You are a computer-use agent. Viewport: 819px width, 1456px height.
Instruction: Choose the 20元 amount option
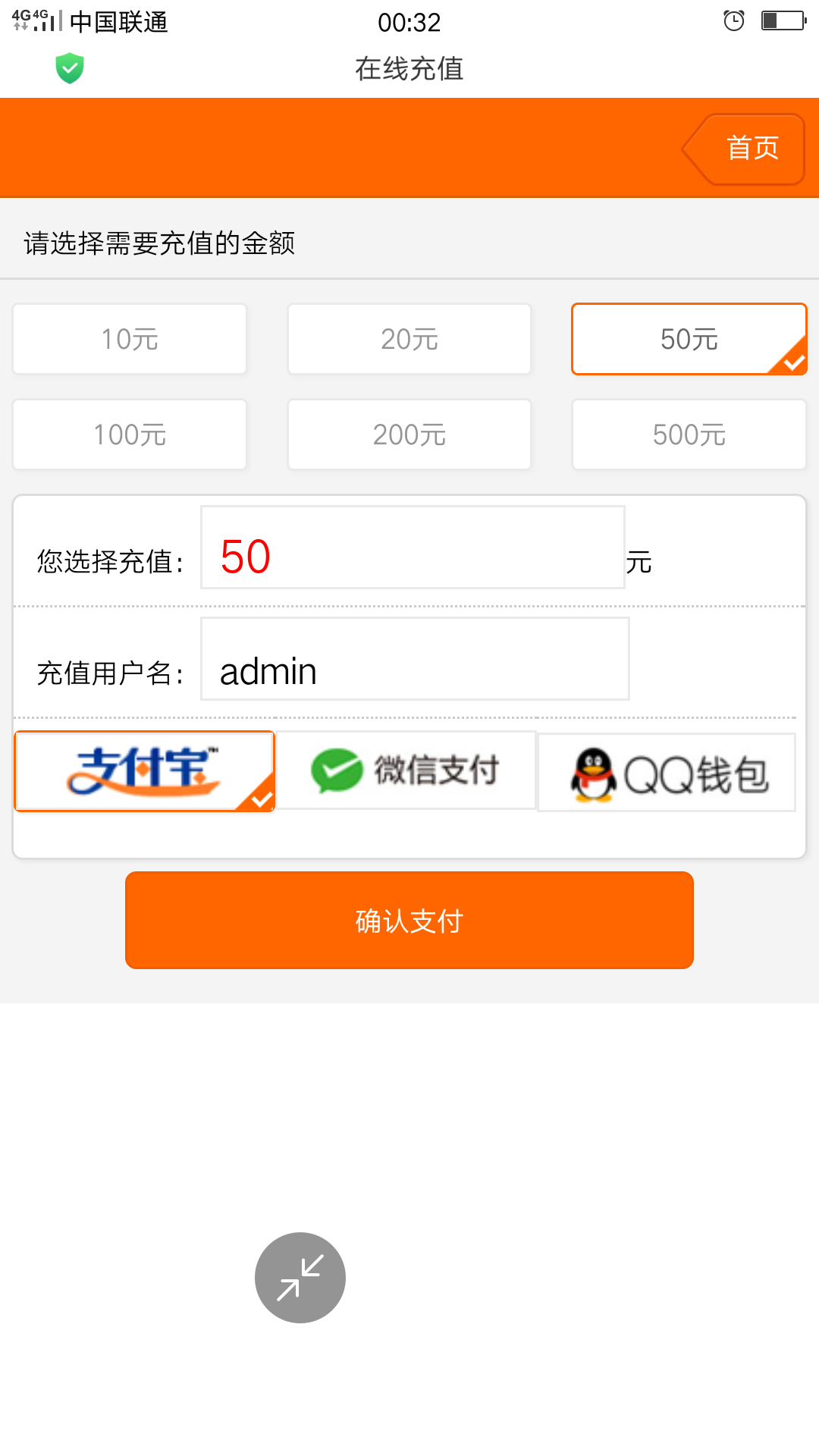(x=409, y=339)
